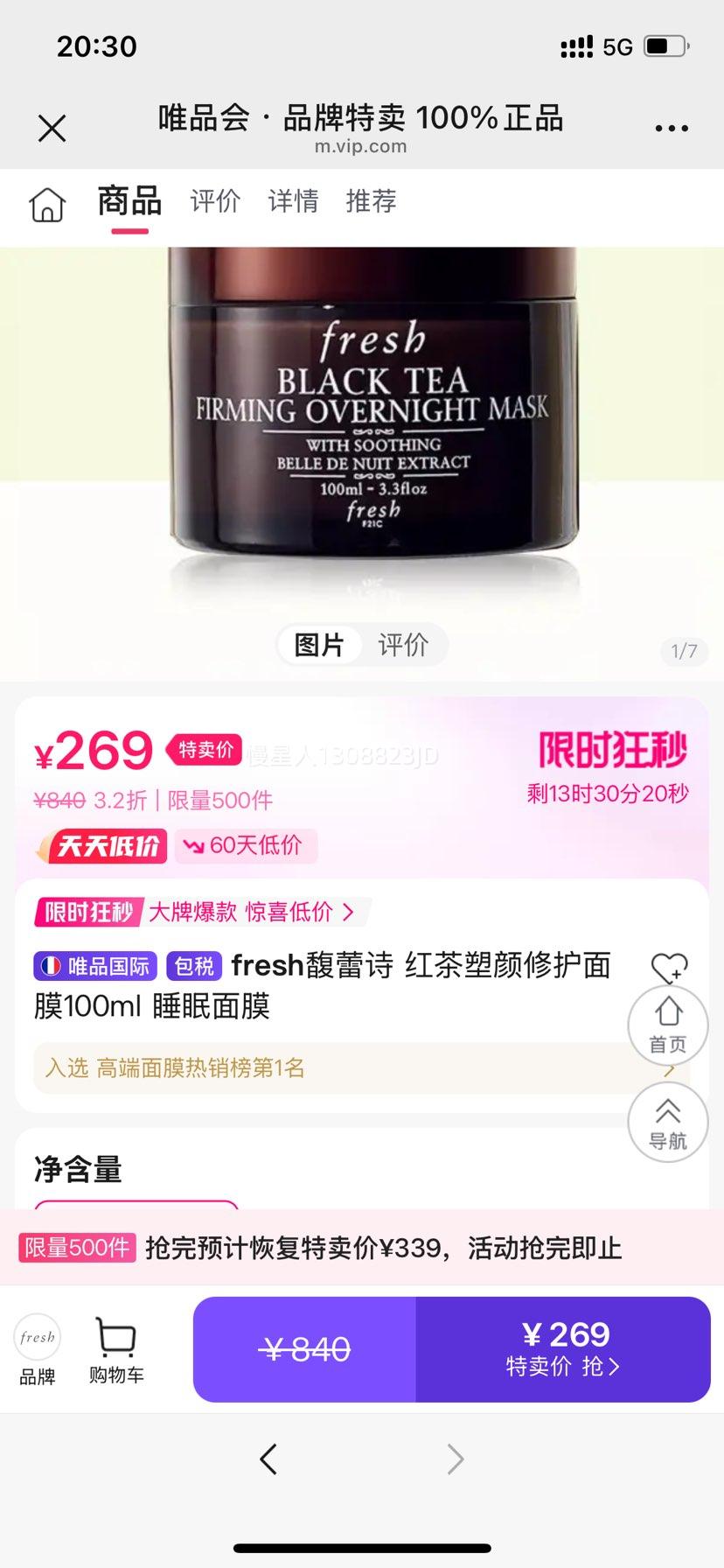Screen dimensions: 724x1568
Task: Close the product page with the X
Action: click(x=52, y=128)
